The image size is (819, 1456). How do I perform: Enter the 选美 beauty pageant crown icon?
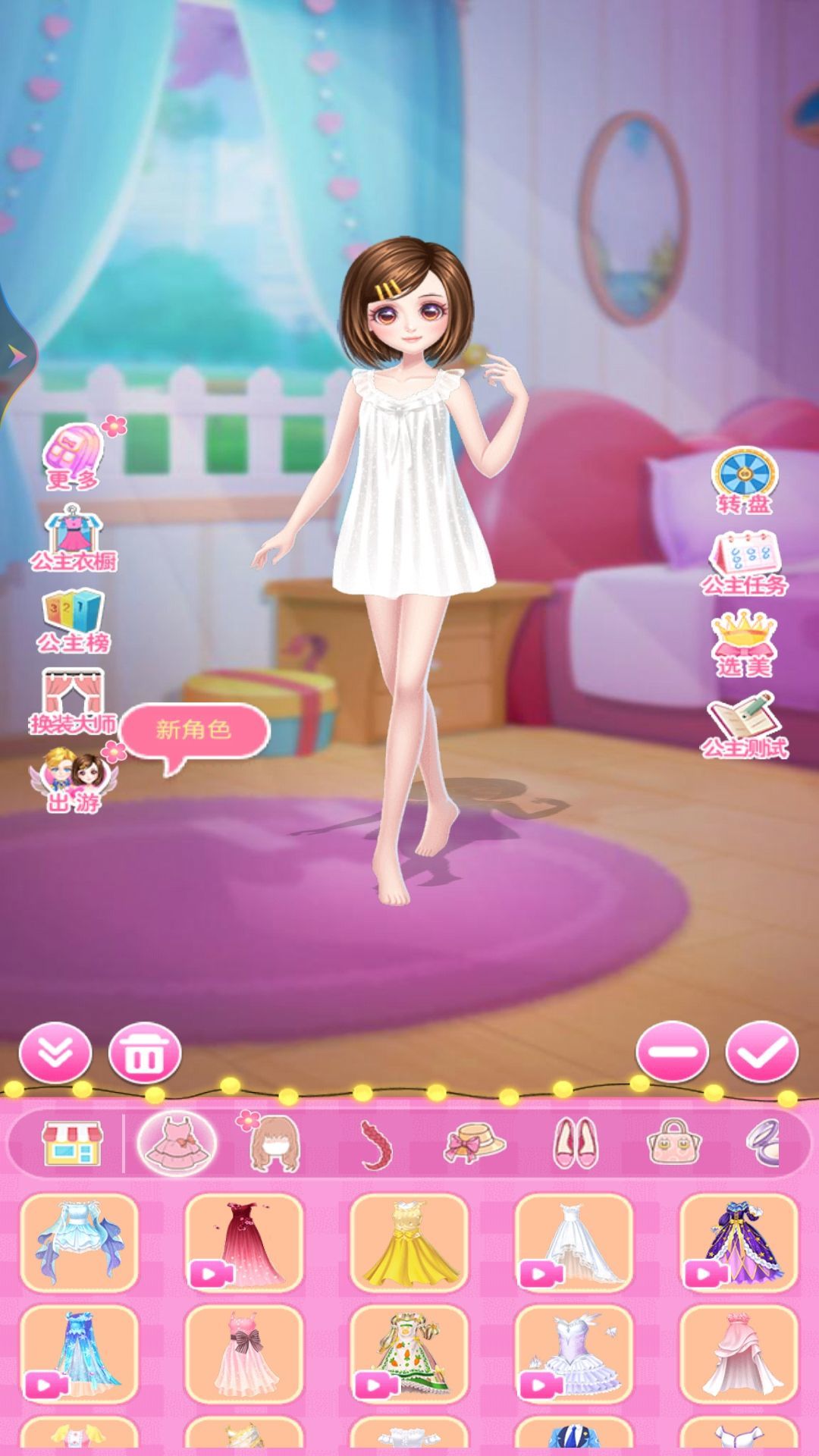(x=743, y=645)
